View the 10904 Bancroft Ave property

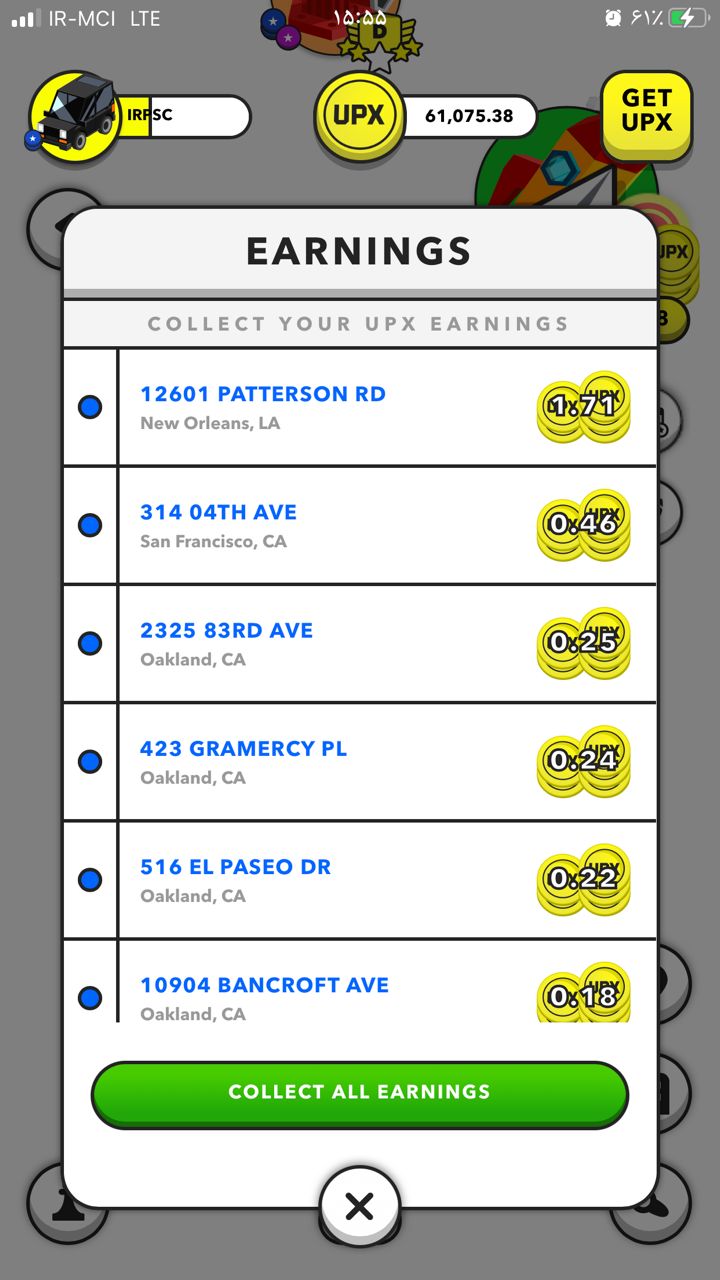pos(264,985)
